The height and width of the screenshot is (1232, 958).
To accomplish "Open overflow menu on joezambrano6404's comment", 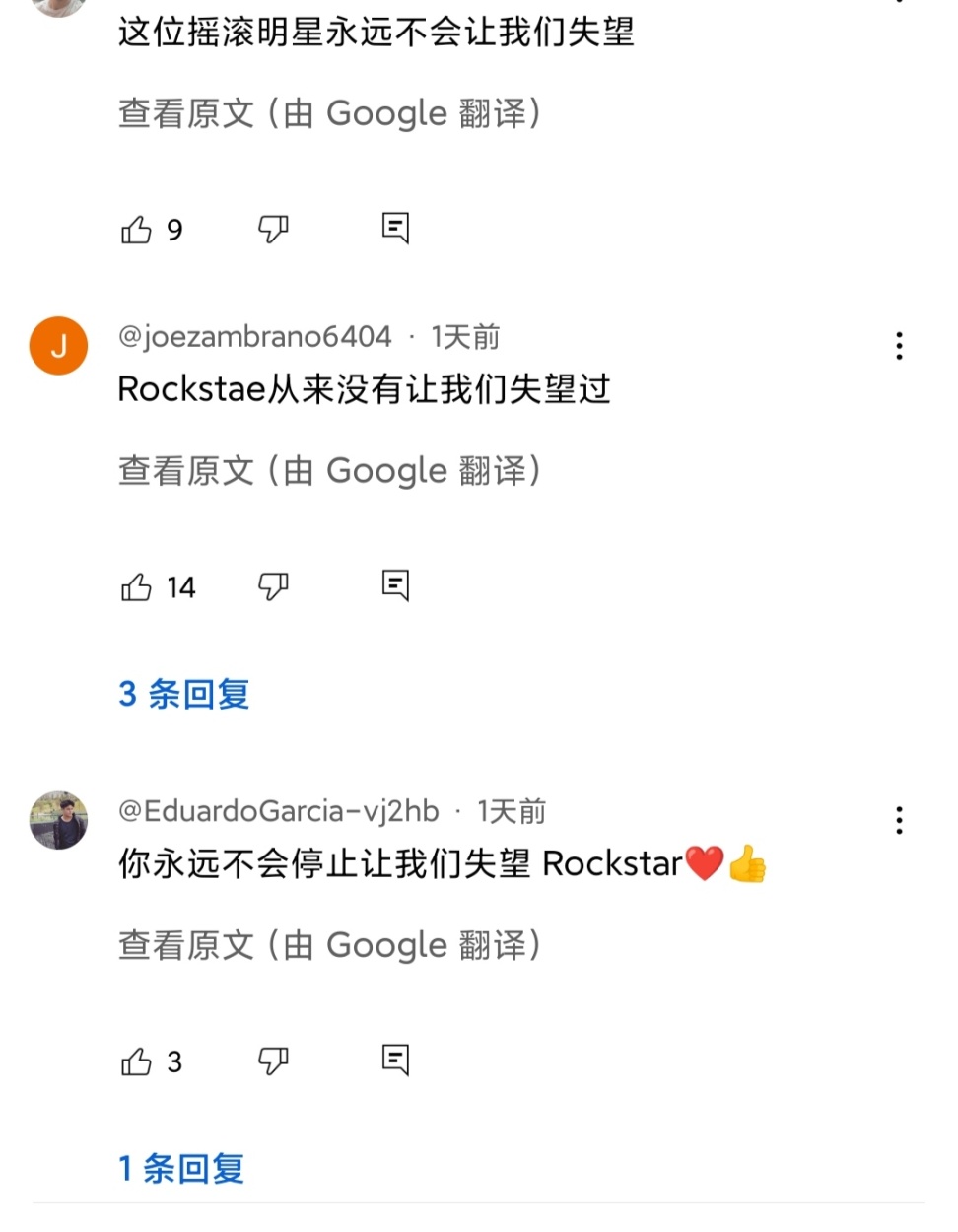I will [x=899, y=346].
